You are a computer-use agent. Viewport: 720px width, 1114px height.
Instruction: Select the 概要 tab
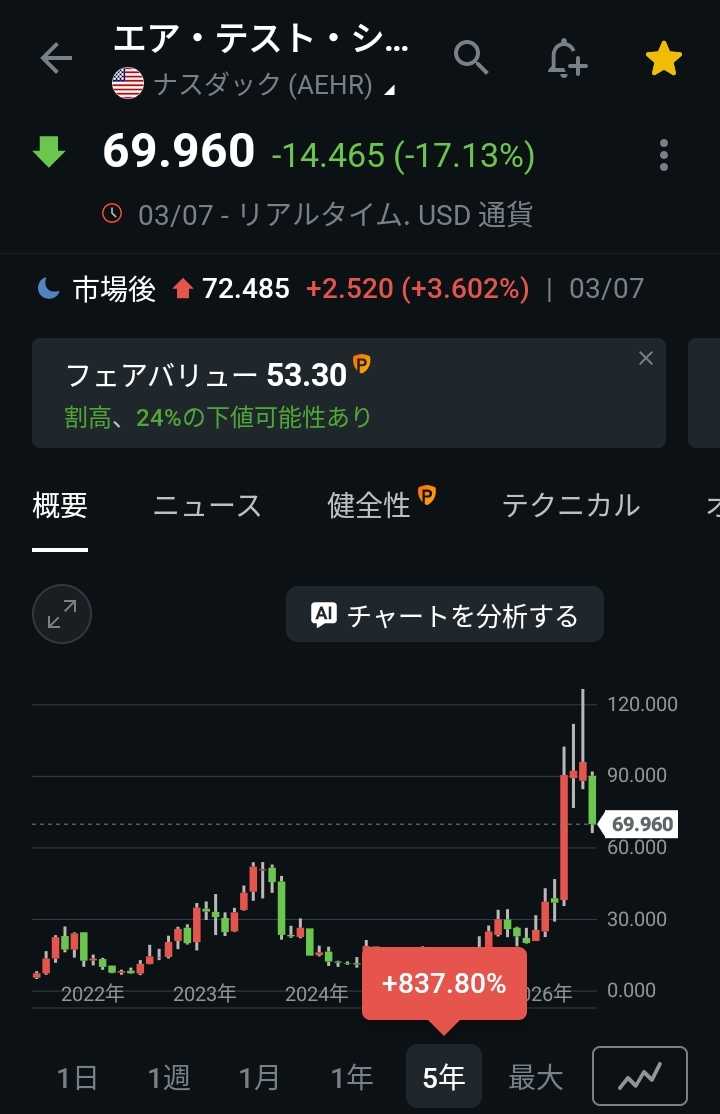coord(60,506)
